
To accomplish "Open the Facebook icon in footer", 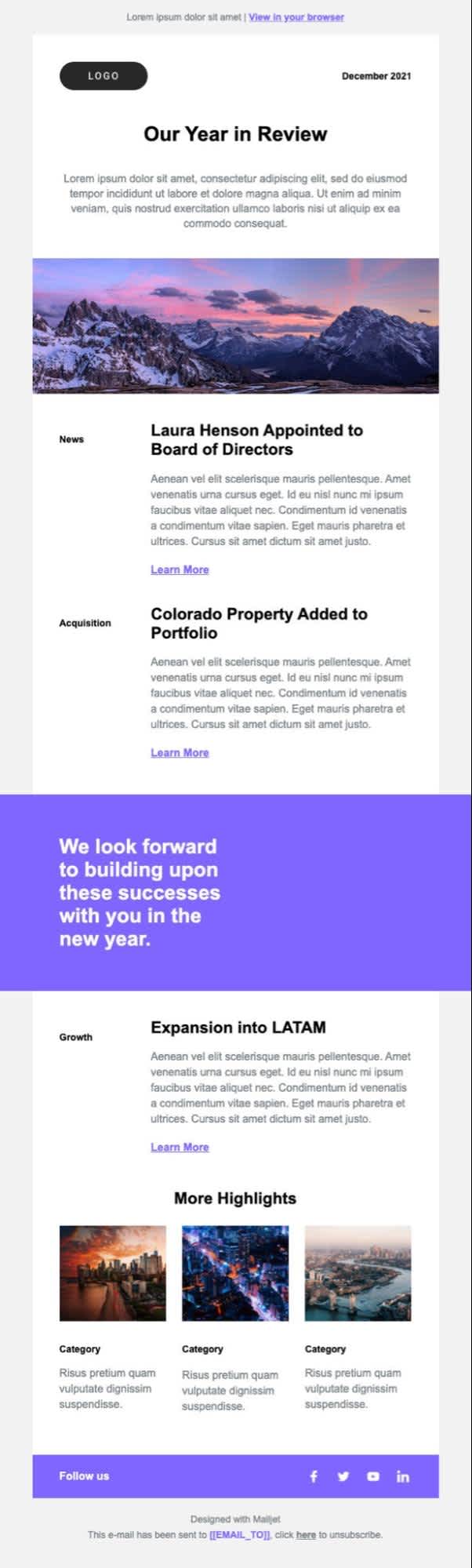I will (314, 1476).
